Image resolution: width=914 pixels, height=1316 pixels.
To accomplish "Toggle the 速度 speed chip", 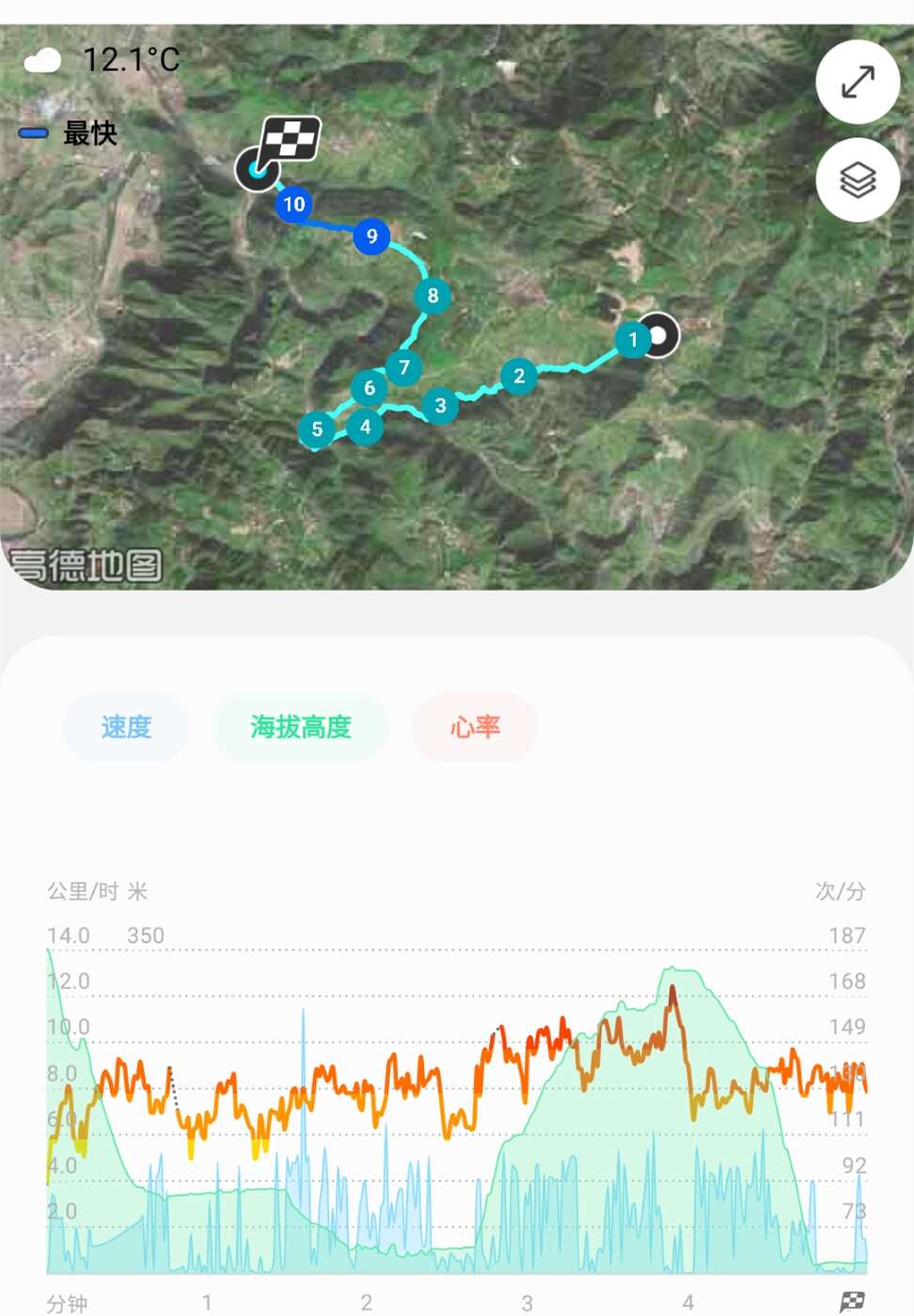I will [x=126, y=727].
